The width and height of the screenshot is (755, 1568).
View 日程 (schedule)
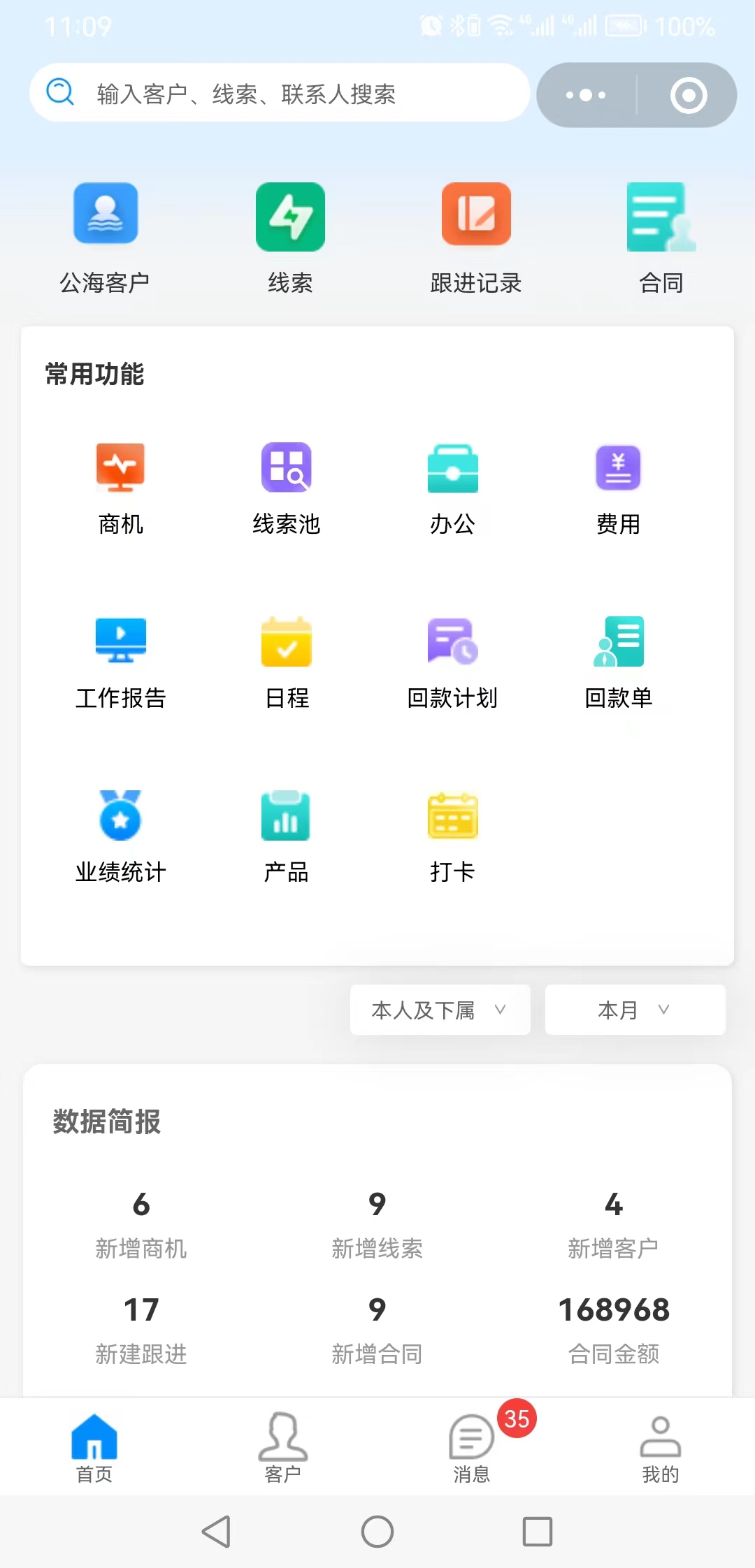pyautogui.click(x=287, y=662)
